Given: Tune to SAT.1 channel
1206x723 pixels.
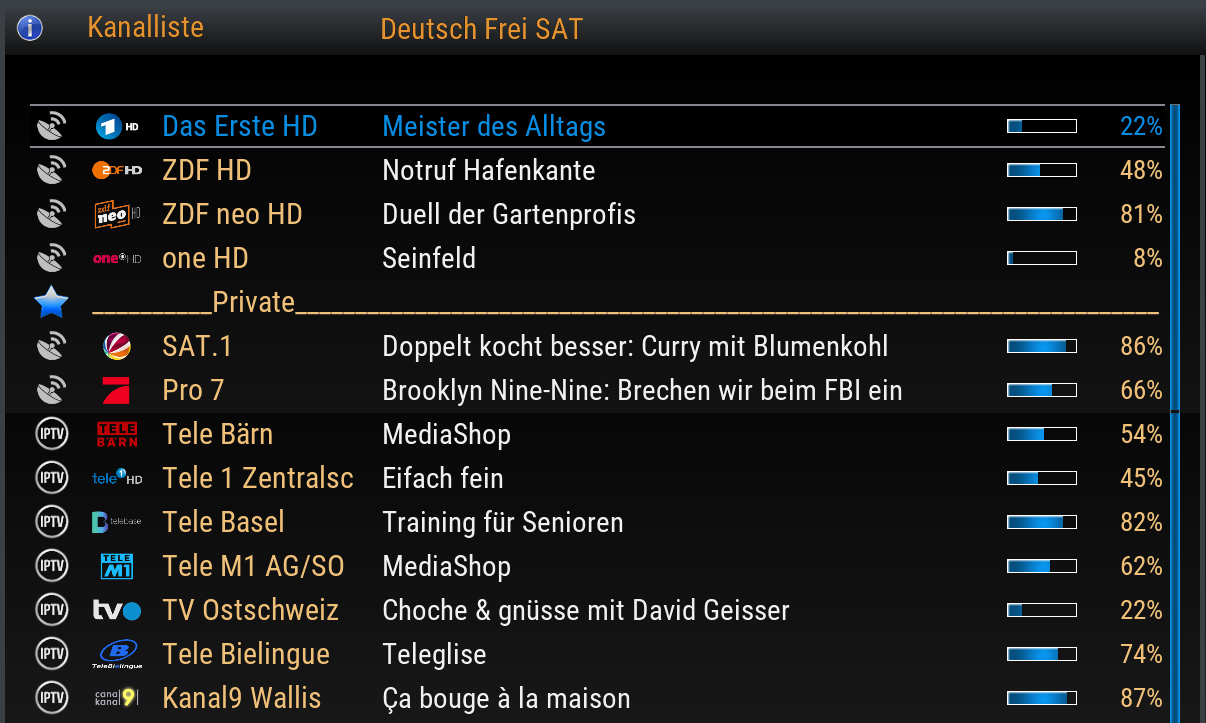Looking at the screenshot, I should click(197, 347).
